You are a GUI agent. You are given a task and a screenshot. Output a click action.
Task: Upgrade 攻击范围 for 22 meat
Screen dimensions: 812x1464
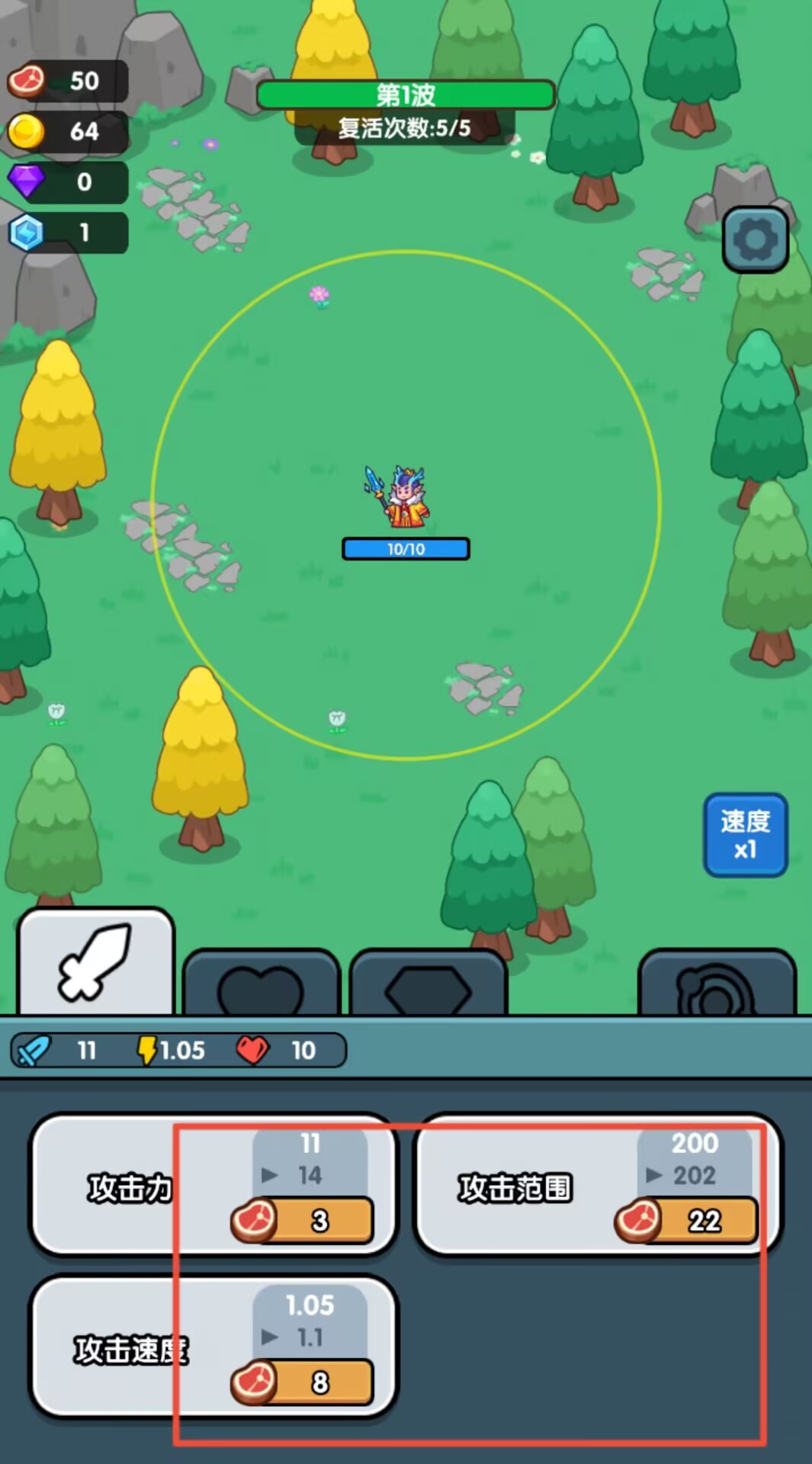click(686, 1220)
